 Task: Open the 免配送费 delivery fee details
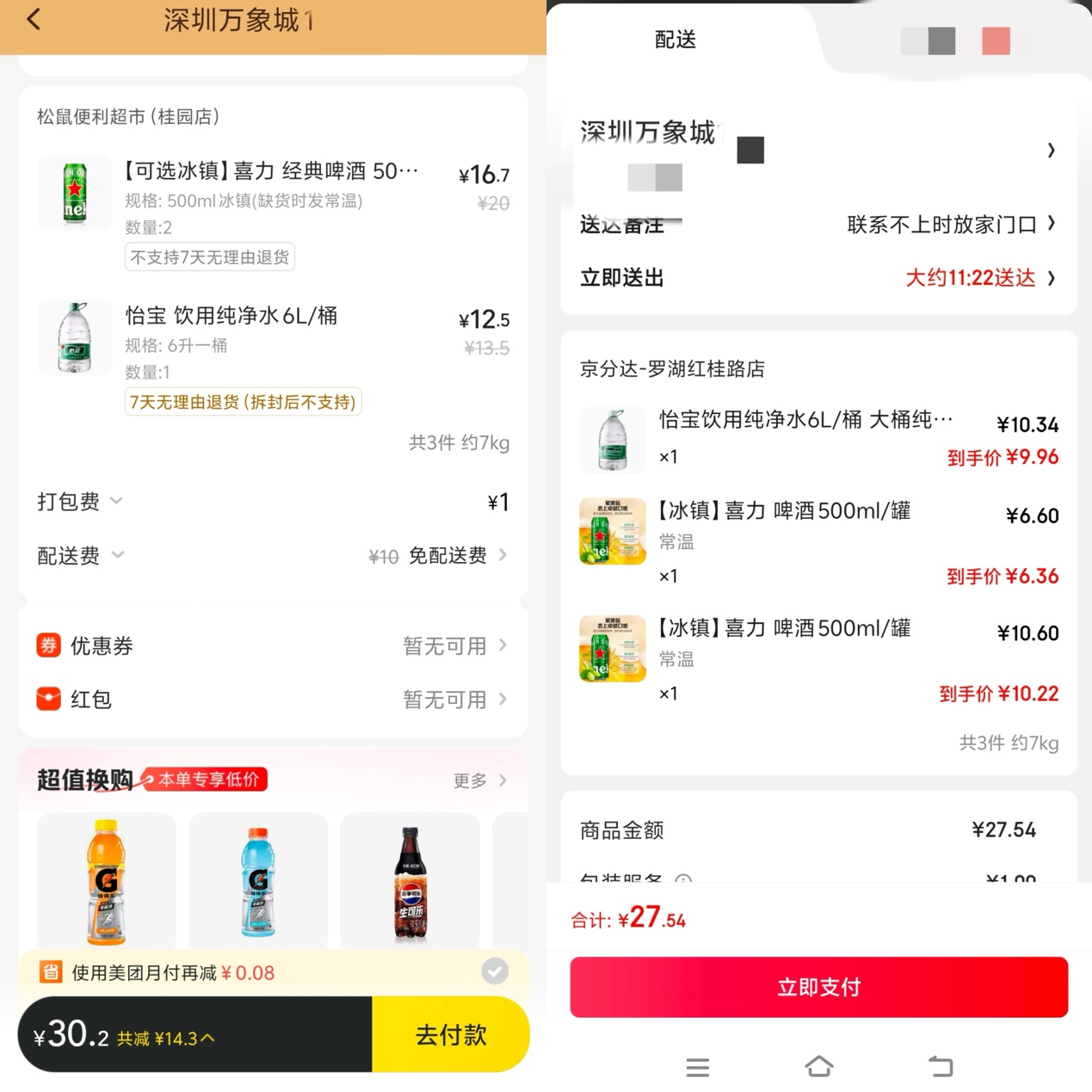(448, 556)
